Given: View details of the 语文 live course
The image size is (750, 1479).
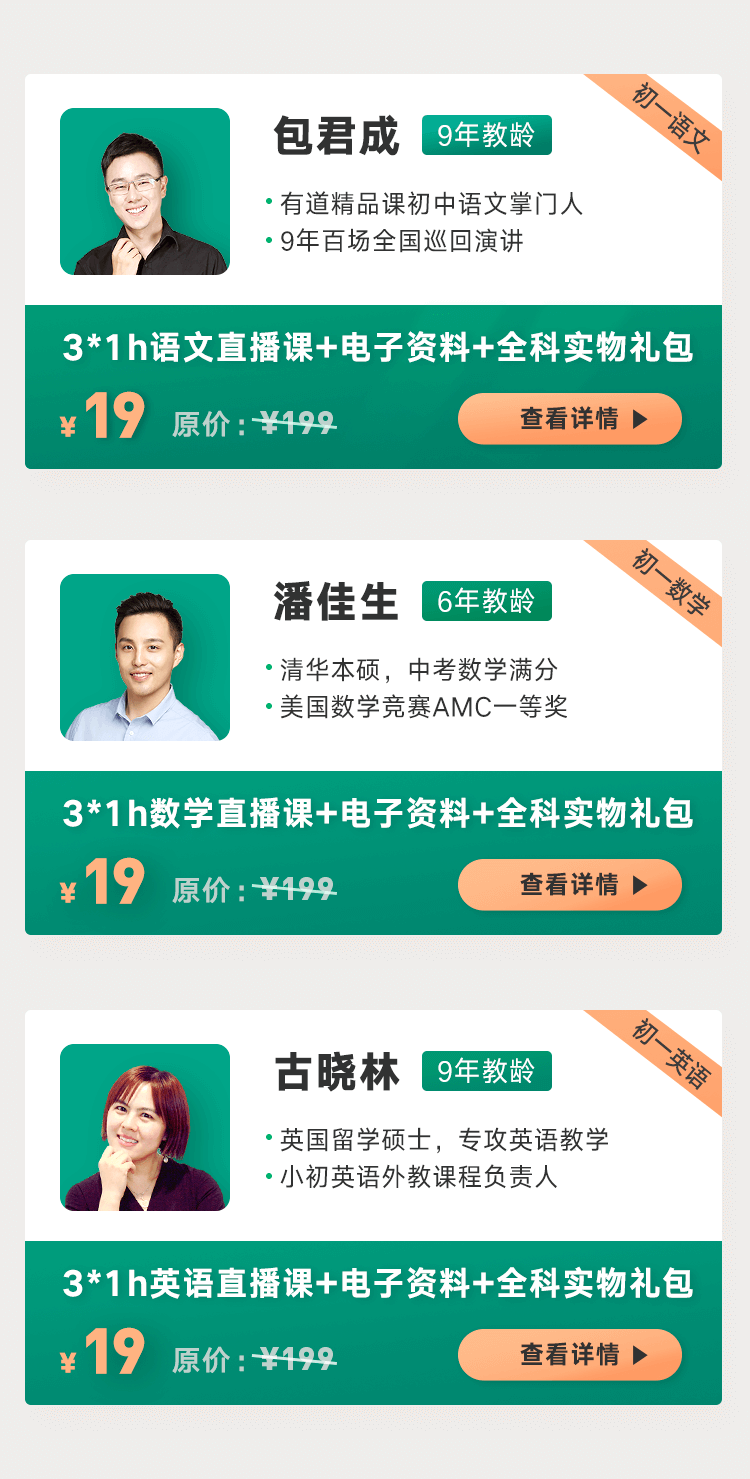Looking at the screenshot, I should [x=569, y=419].
